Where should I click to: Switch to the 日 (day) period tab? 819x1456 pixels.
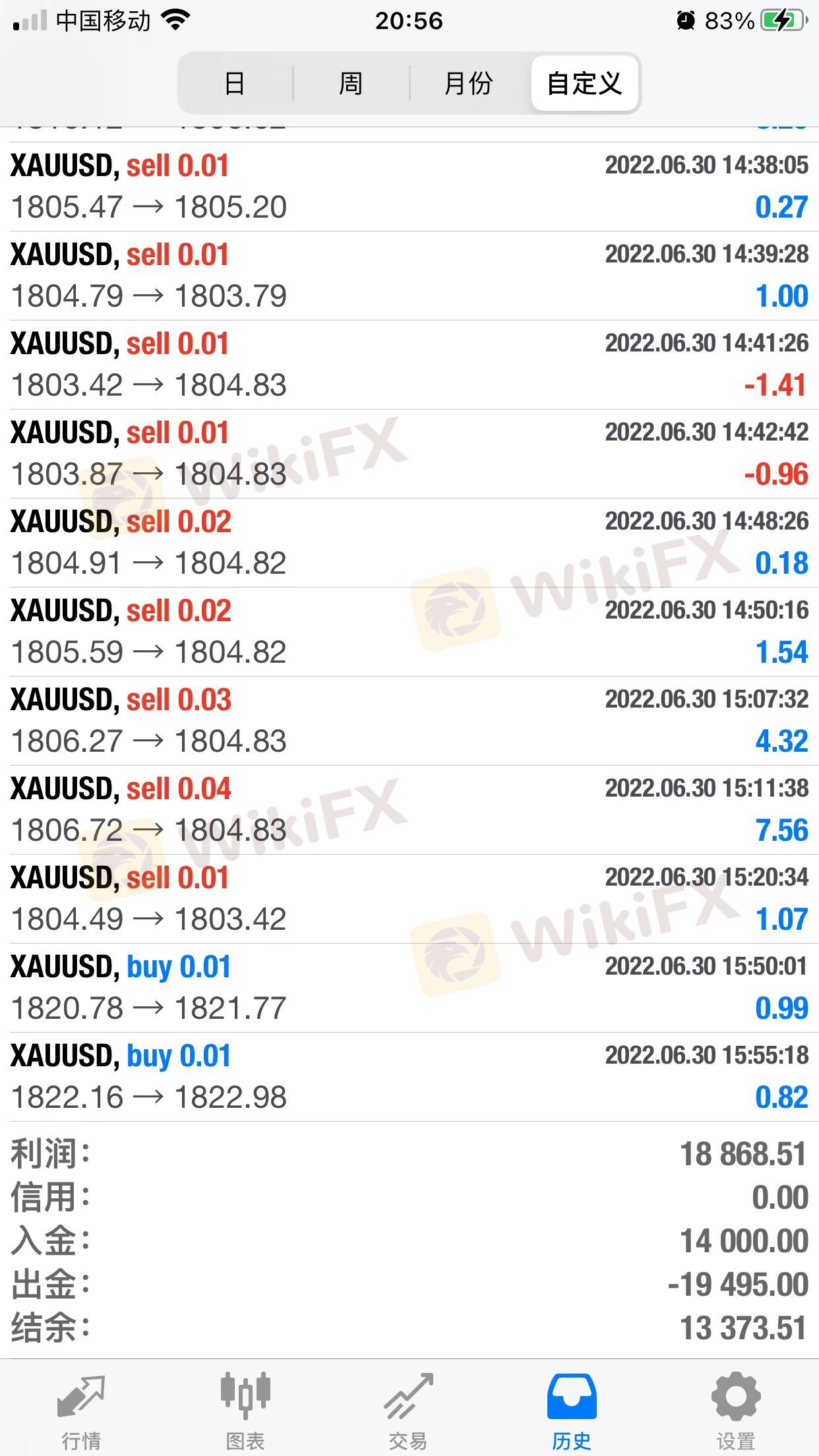235,84
